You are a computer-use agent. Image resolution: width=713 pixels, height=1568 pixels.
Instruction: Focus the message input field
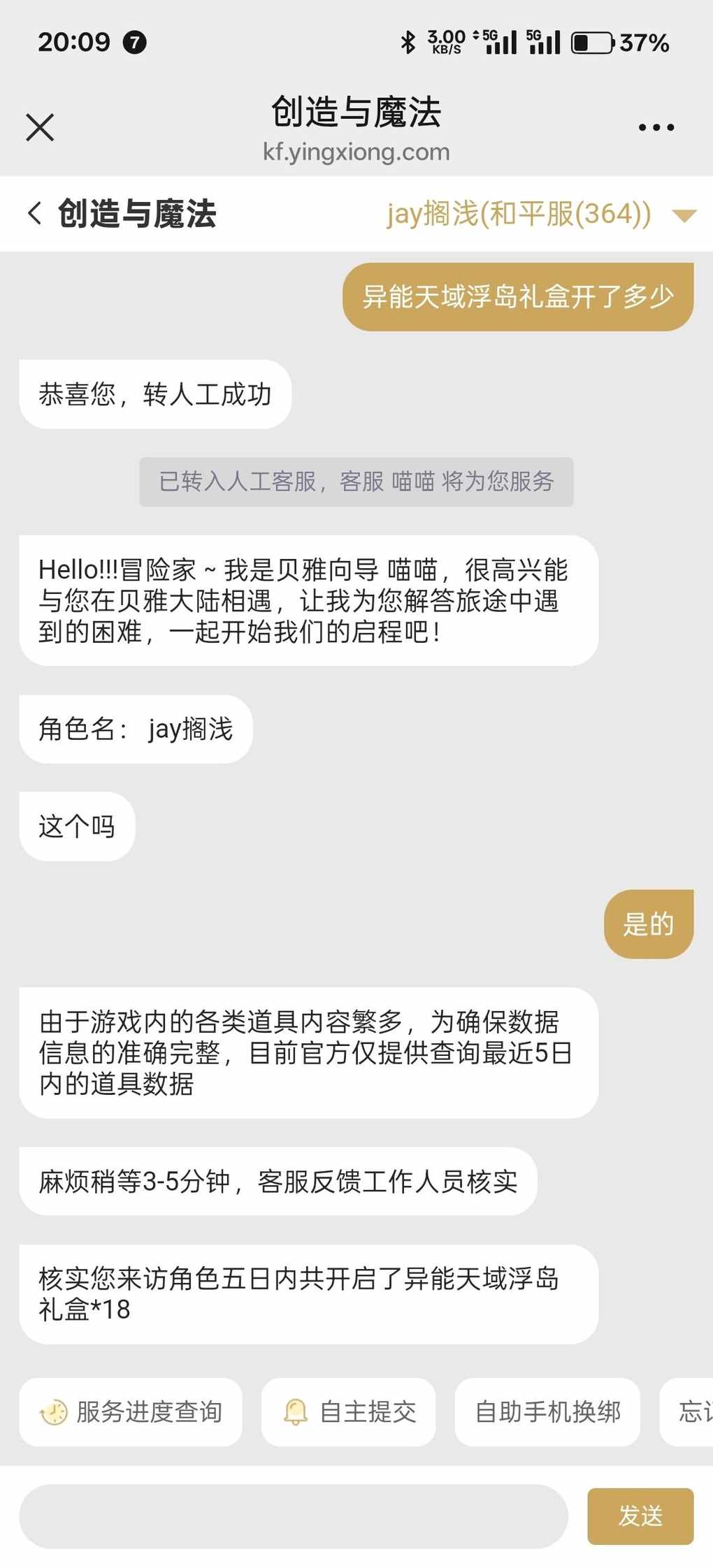point(294,1516)
